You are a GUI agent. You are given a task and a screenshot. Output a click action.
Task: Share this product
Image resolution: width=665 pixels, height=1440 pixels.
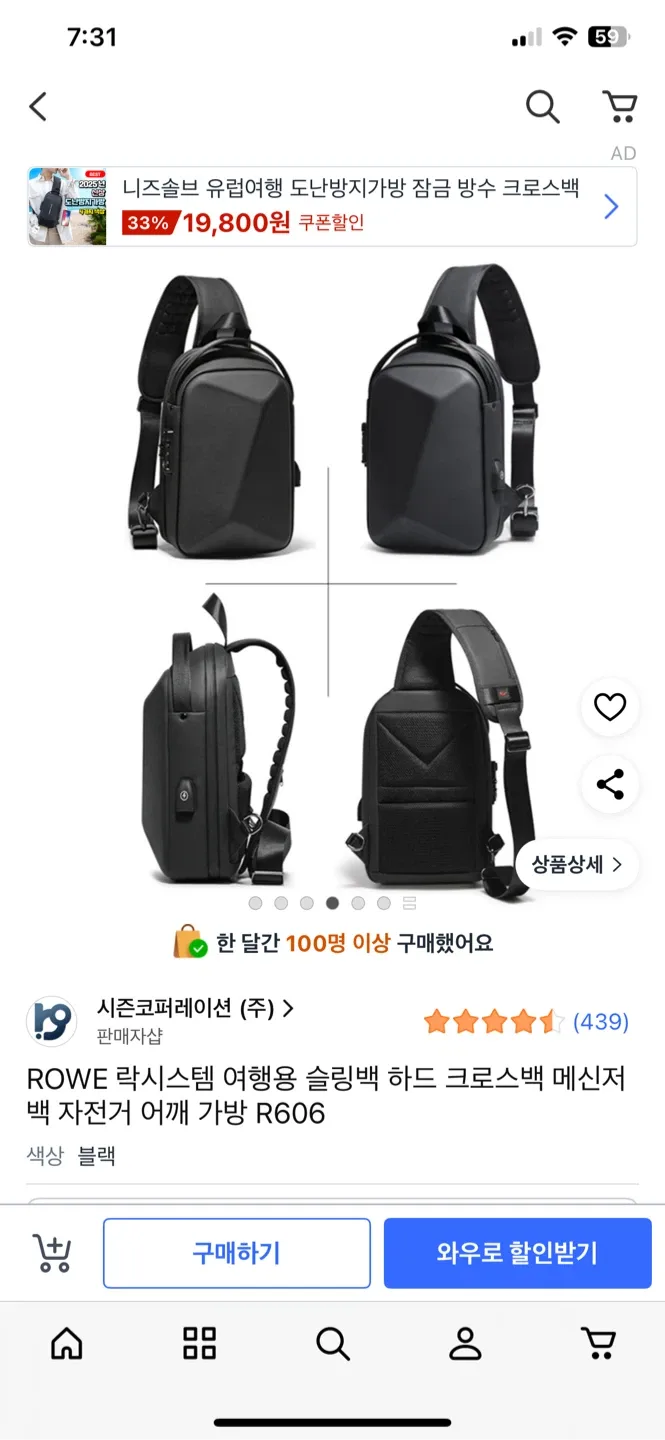pos(609,784)
